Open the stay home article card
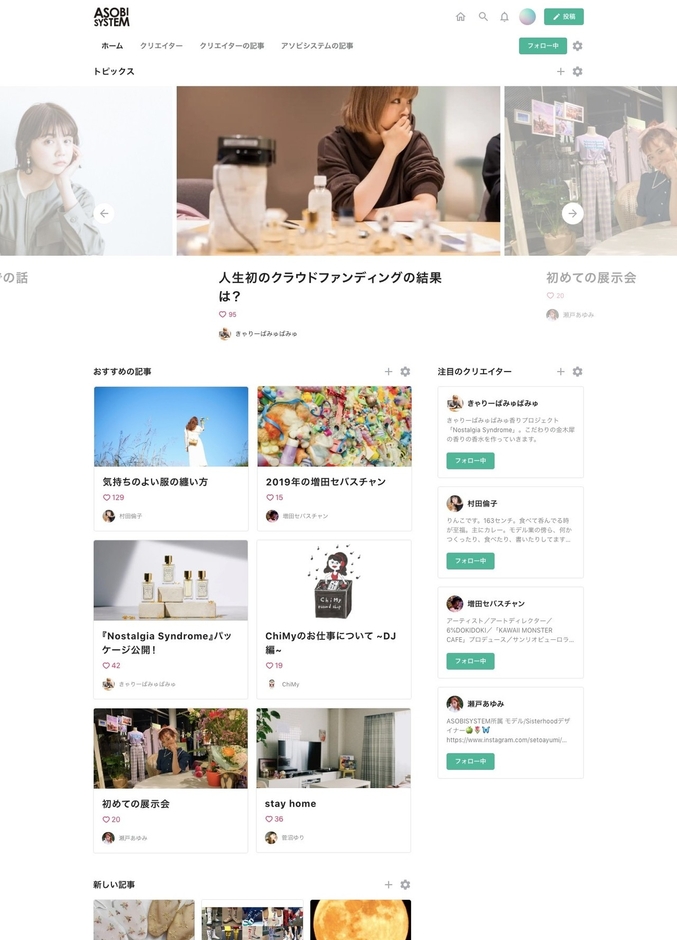 pyautogui.click(x=334, y=779)
